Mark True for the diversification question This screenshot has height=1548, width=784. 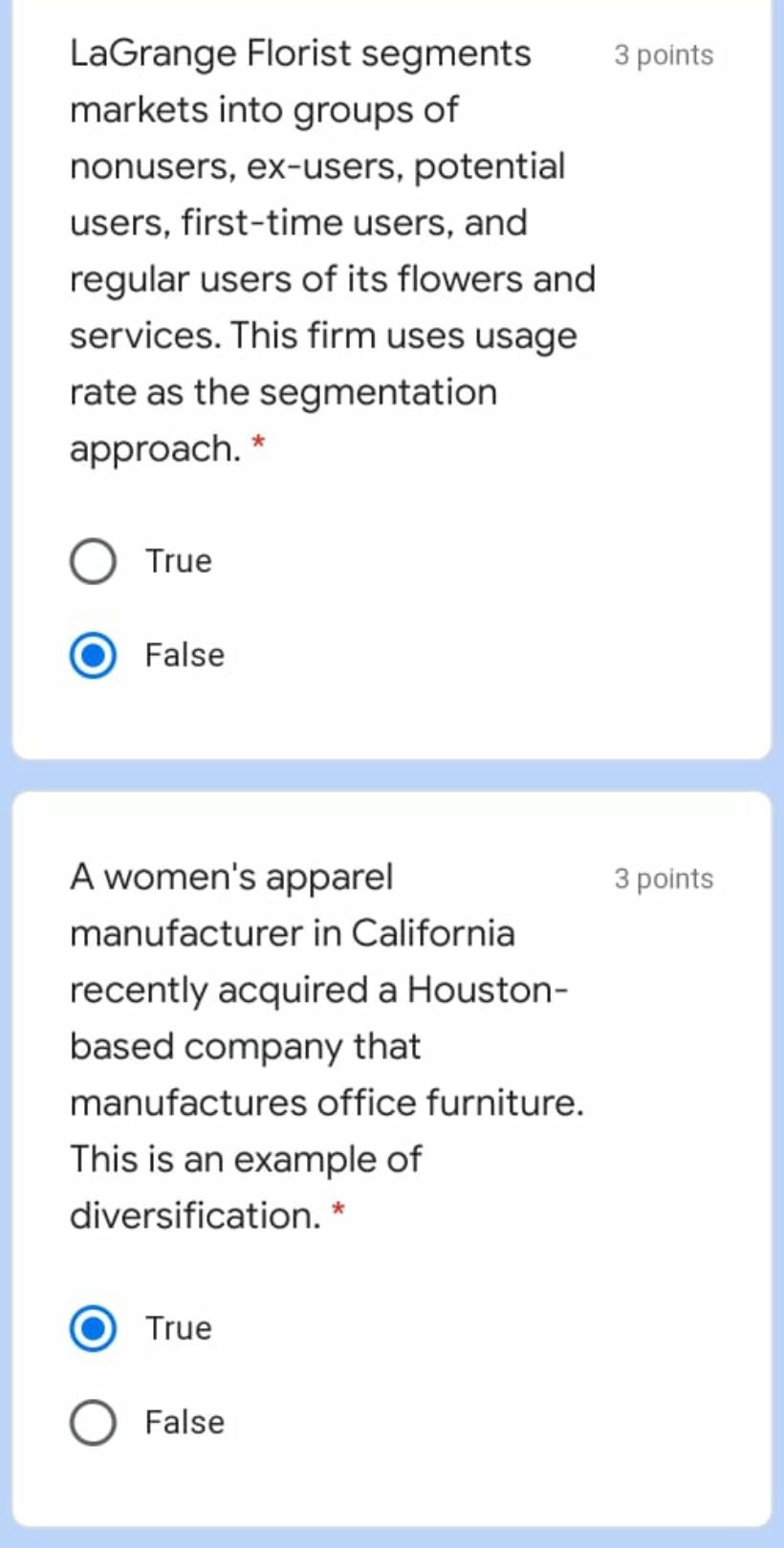(94, 1328)
